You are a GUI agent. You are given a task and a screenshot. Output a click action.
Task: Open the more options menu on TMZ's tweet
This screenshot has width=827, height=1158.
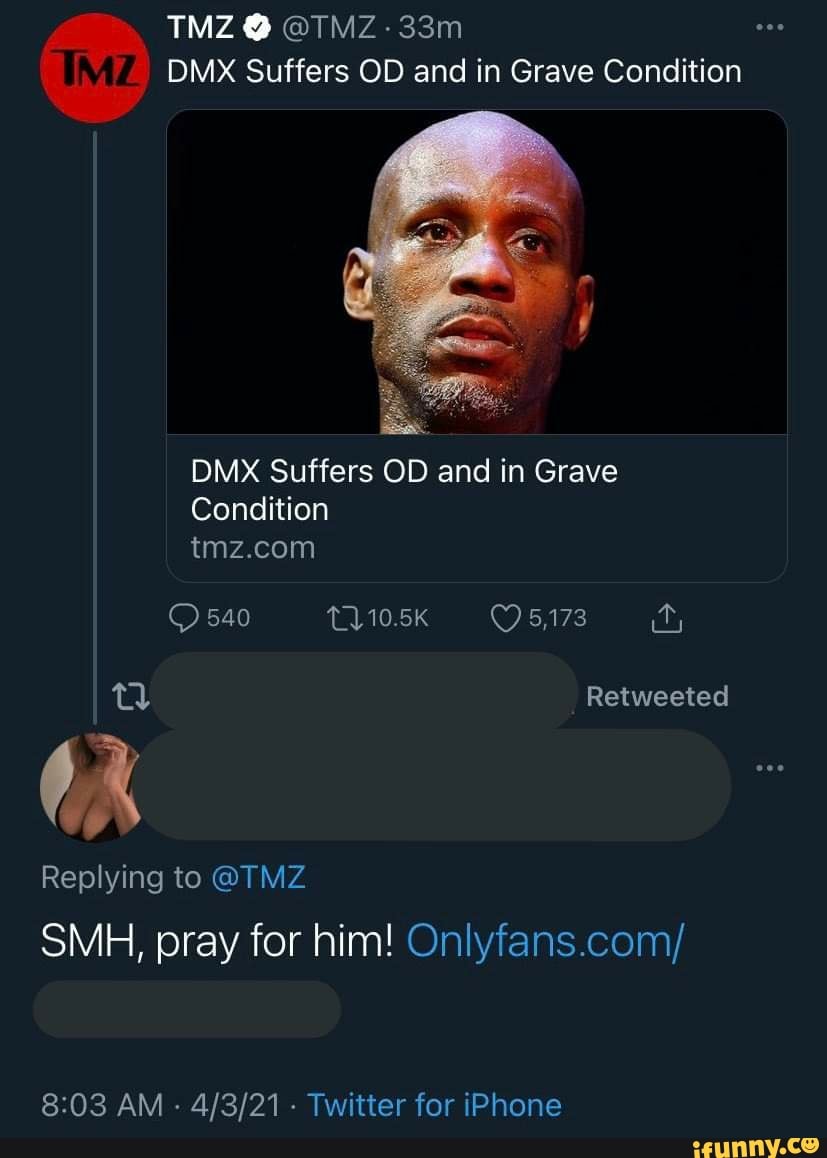[768, 27]
